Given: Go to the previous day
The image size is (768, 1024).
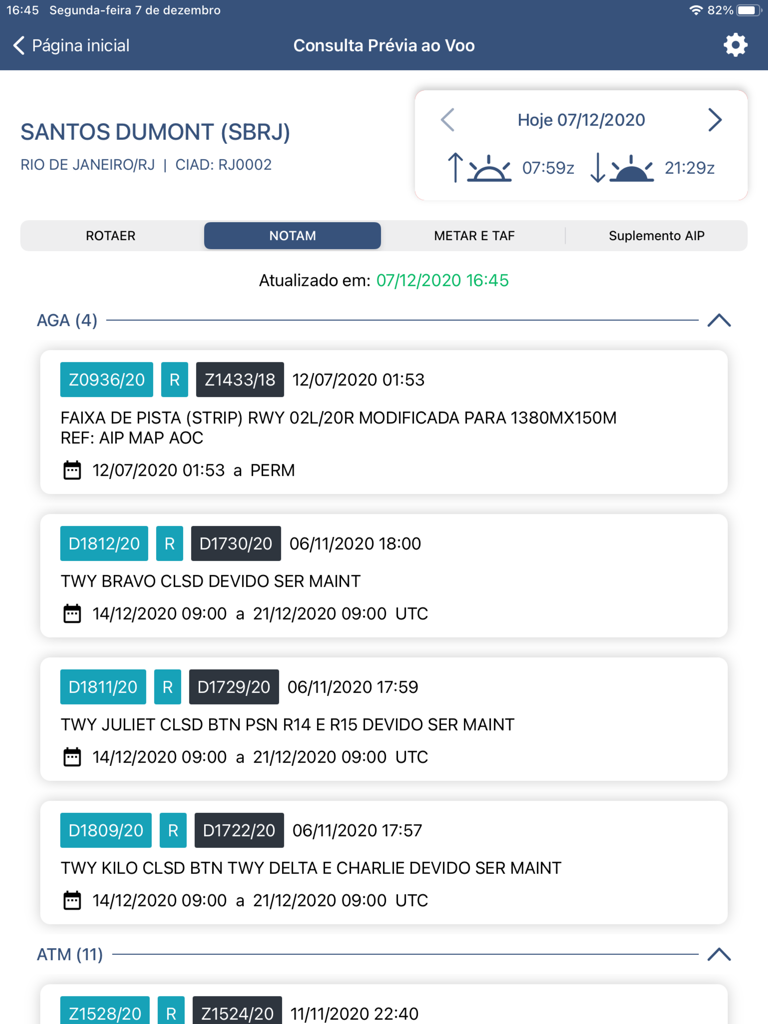Looking at the screenshot, I should [448, 120].
